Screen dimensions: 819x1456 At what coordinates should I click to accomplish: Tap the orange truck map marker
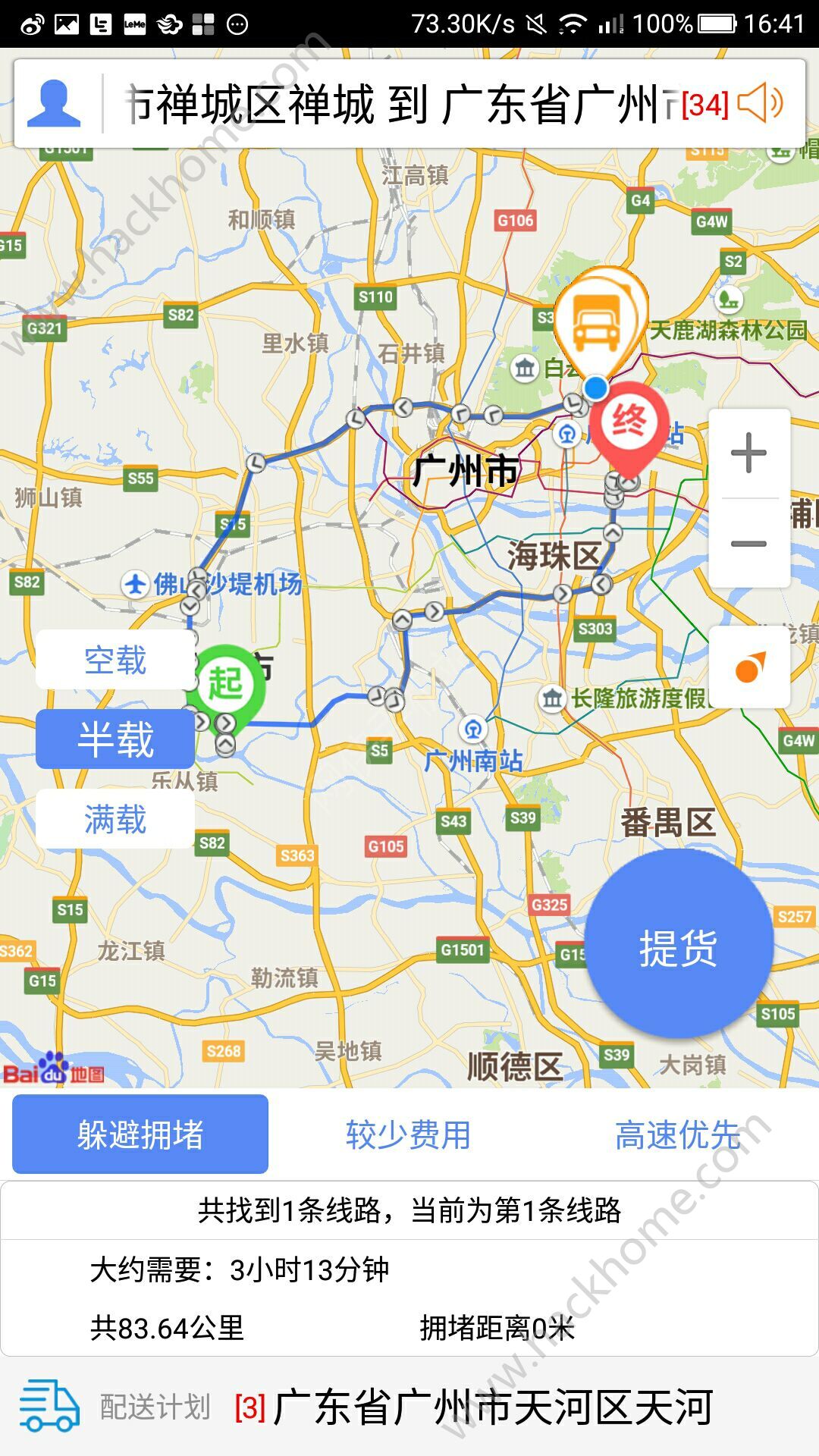(x=598, y=320)
